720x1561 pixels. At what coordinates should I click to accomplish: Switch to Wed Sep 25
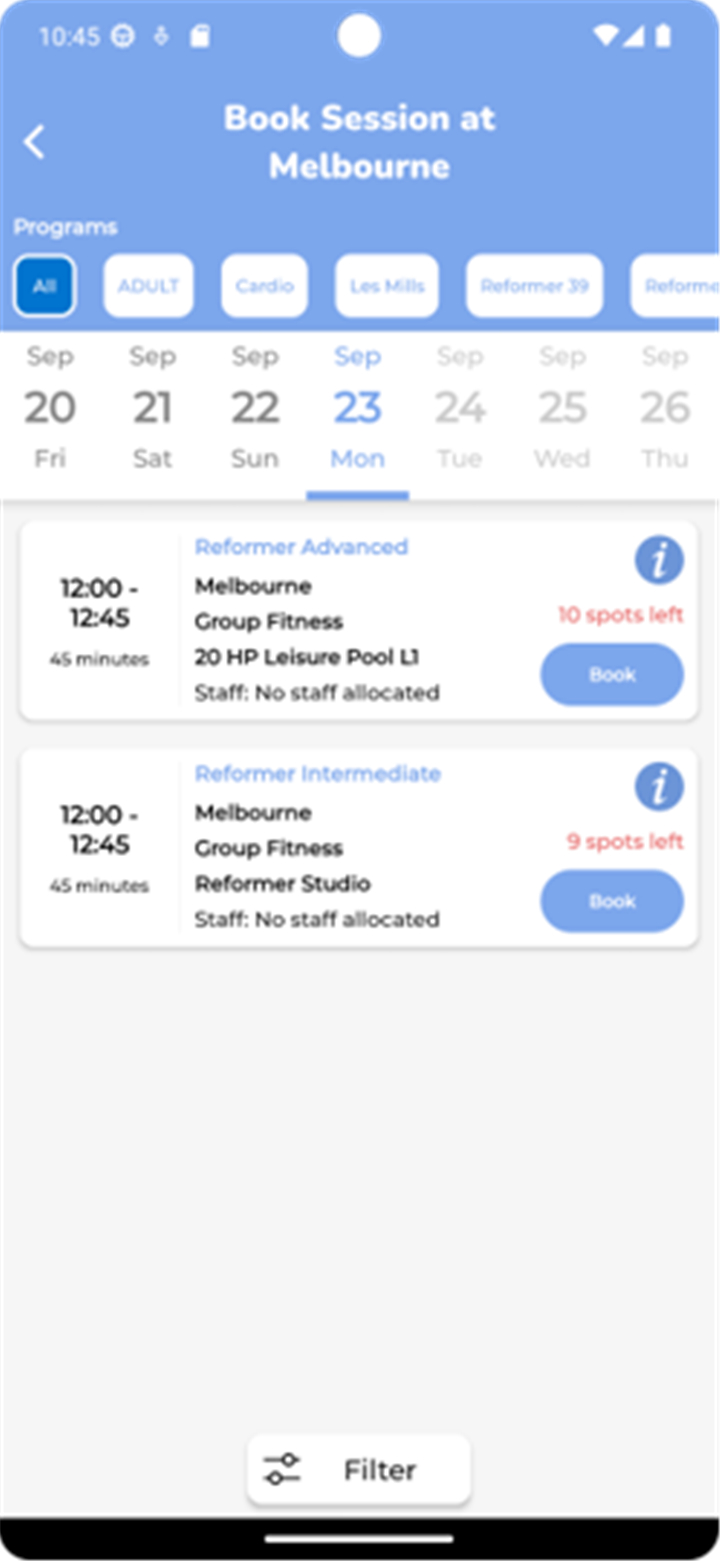coord(562,408)
